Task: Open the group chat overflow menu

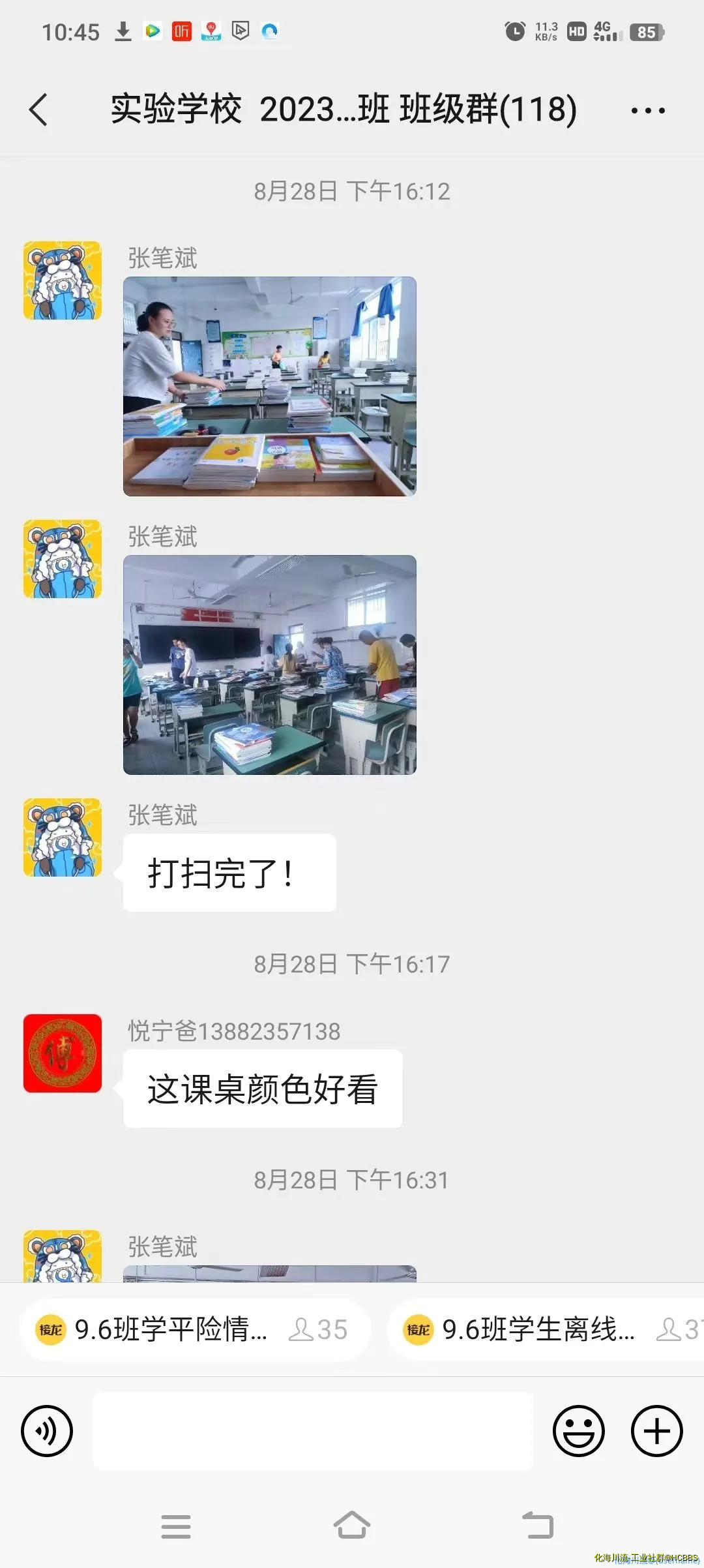Action: (647, 110)
